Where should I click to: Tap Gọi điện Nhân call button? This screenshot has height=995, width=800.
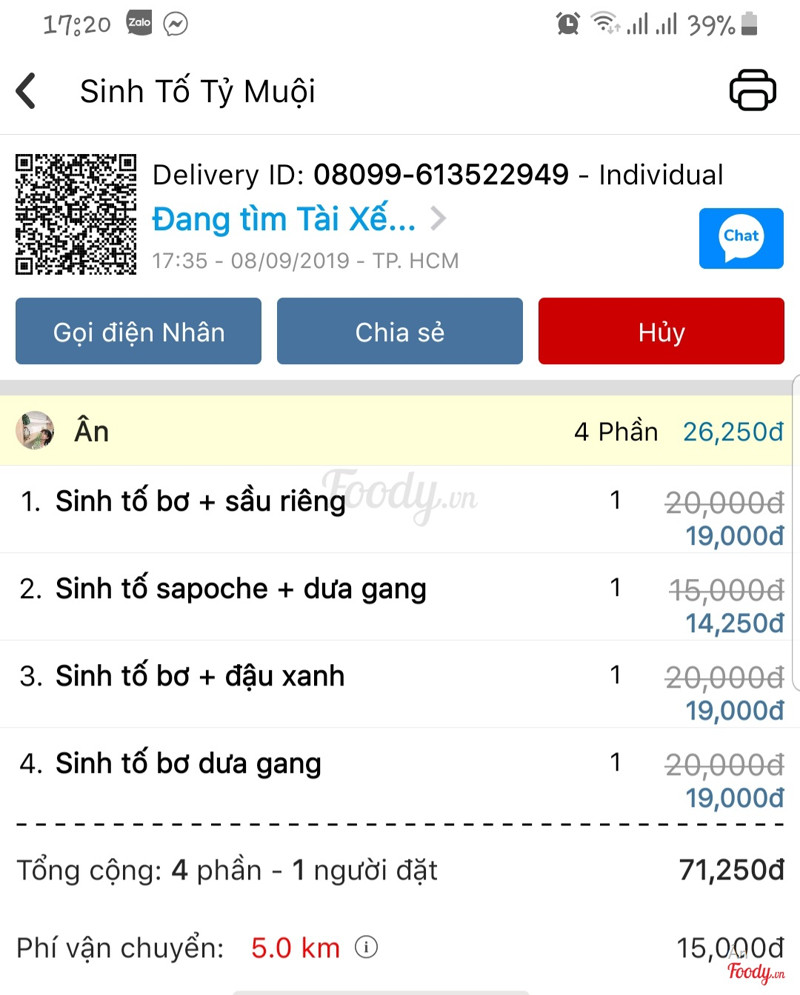pyautogui.click(x=138, y=331)
